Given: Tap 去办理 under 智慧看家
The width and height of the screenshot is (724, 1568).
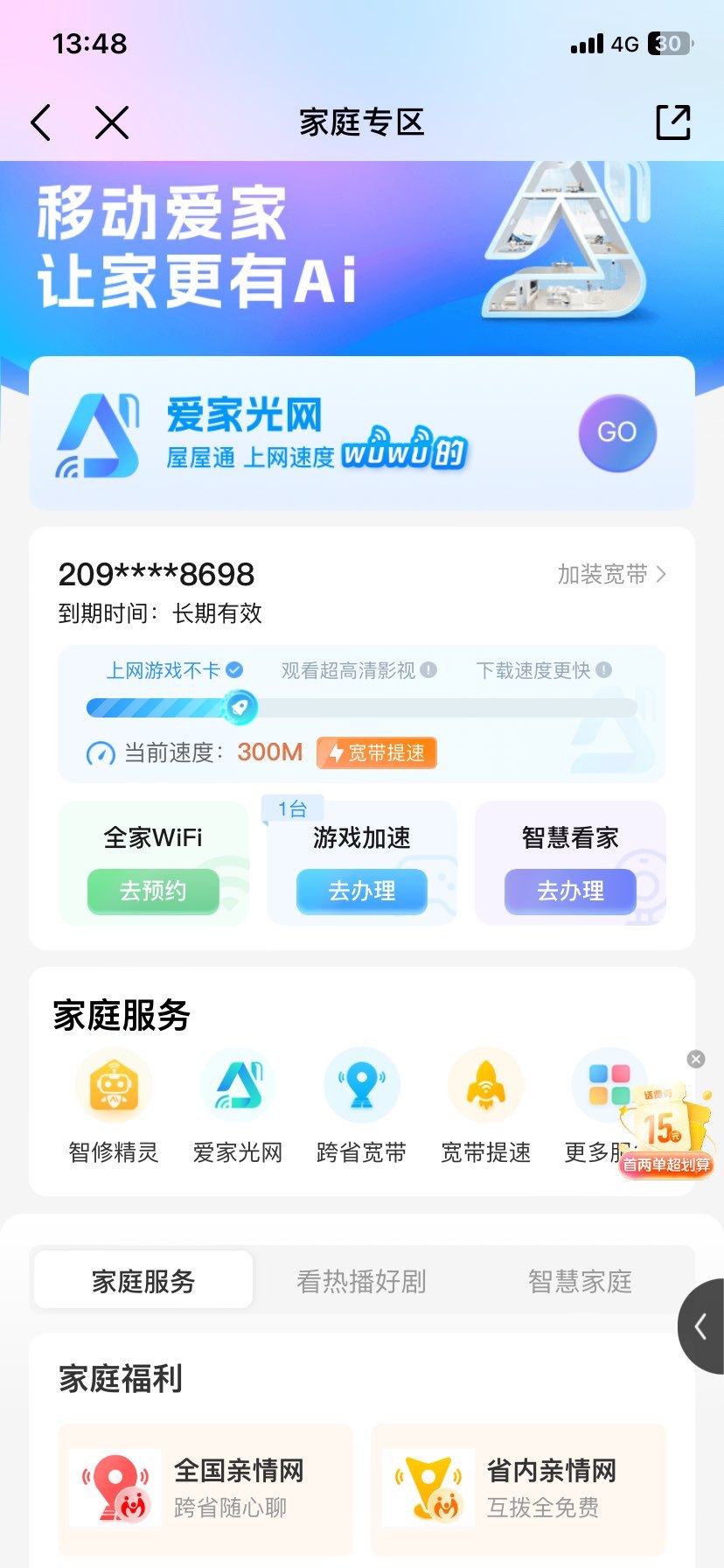Looking at the screenshot, I should (570, 891).
